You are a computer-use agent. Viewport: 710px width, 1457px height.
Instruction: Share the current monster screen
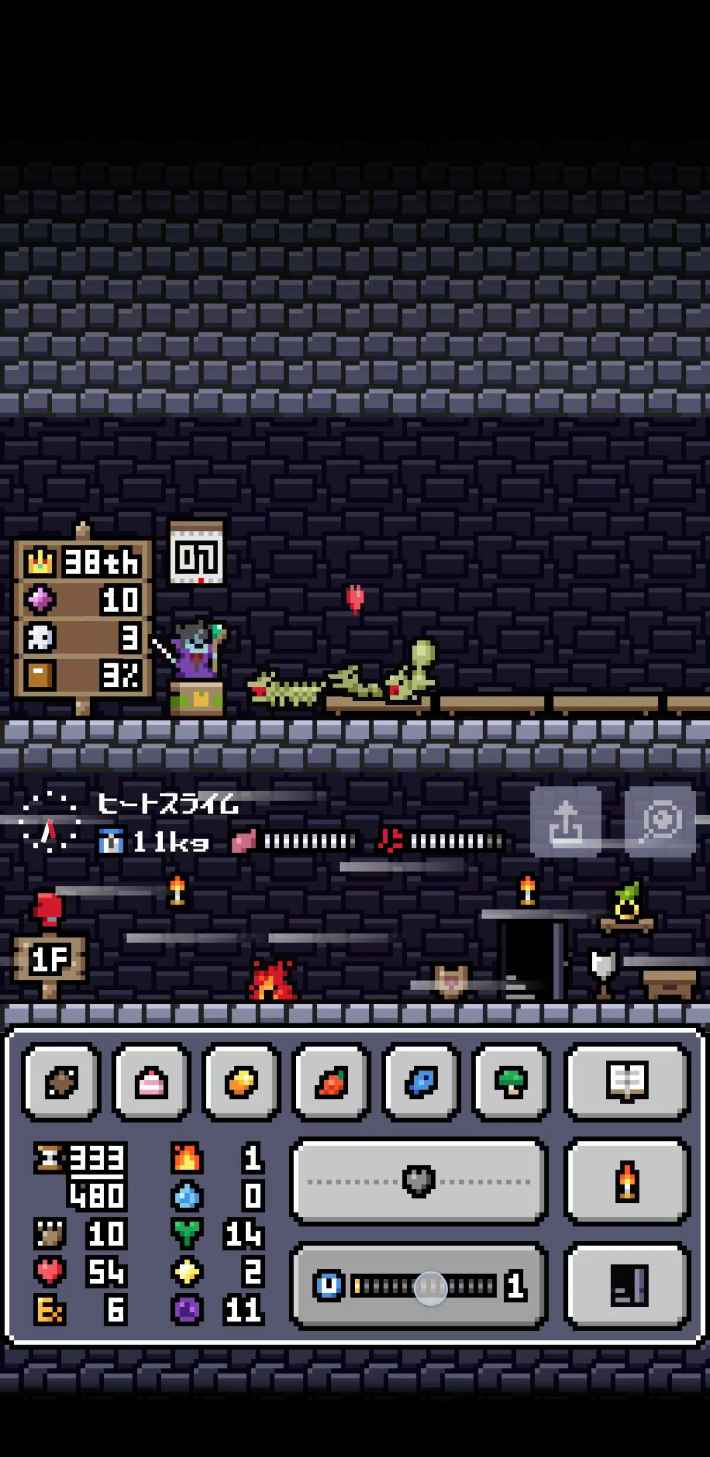pos(565,822)
